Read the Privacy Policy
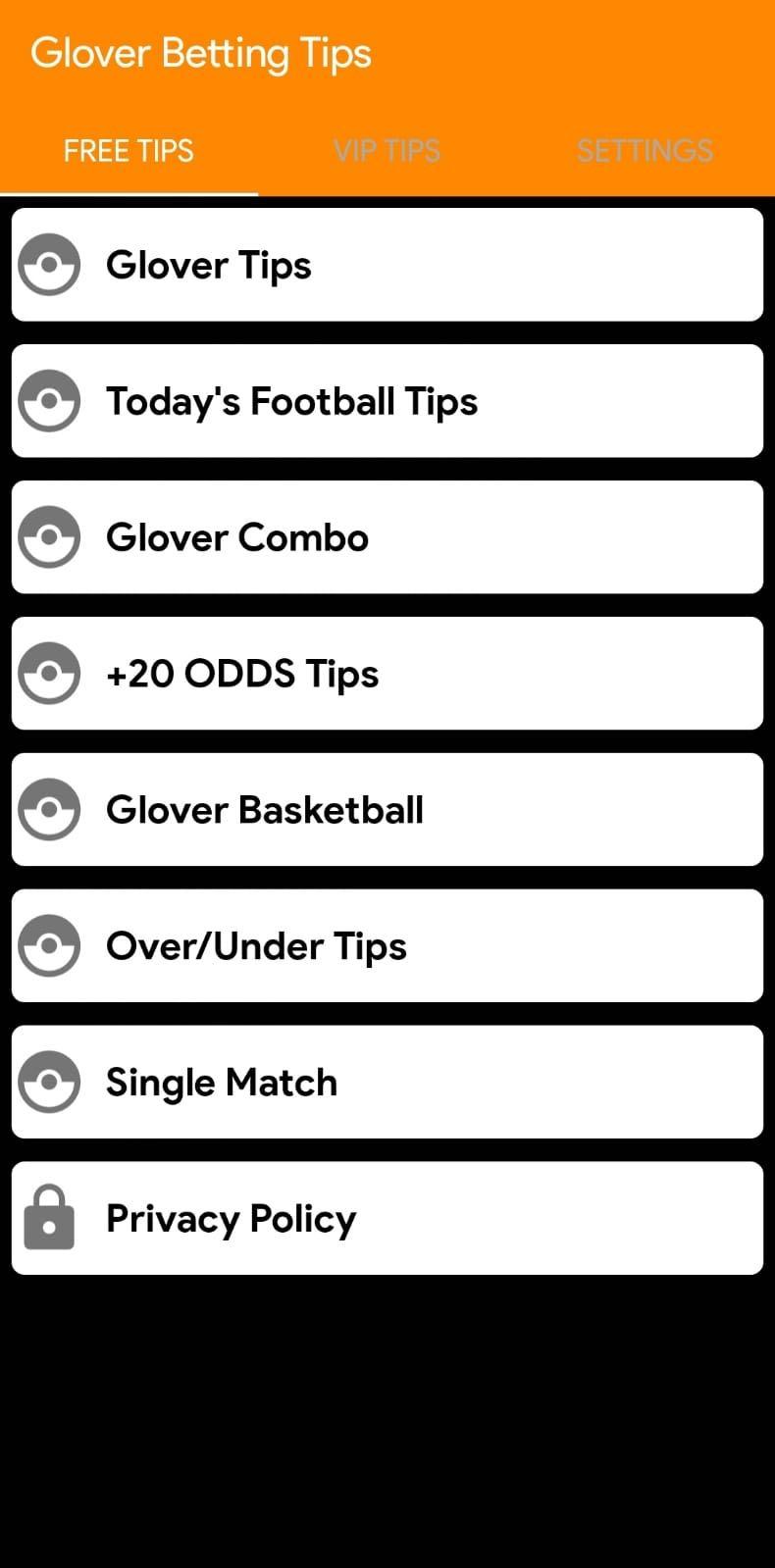This screenshot has height=1568, width=775. point(387,1219)
